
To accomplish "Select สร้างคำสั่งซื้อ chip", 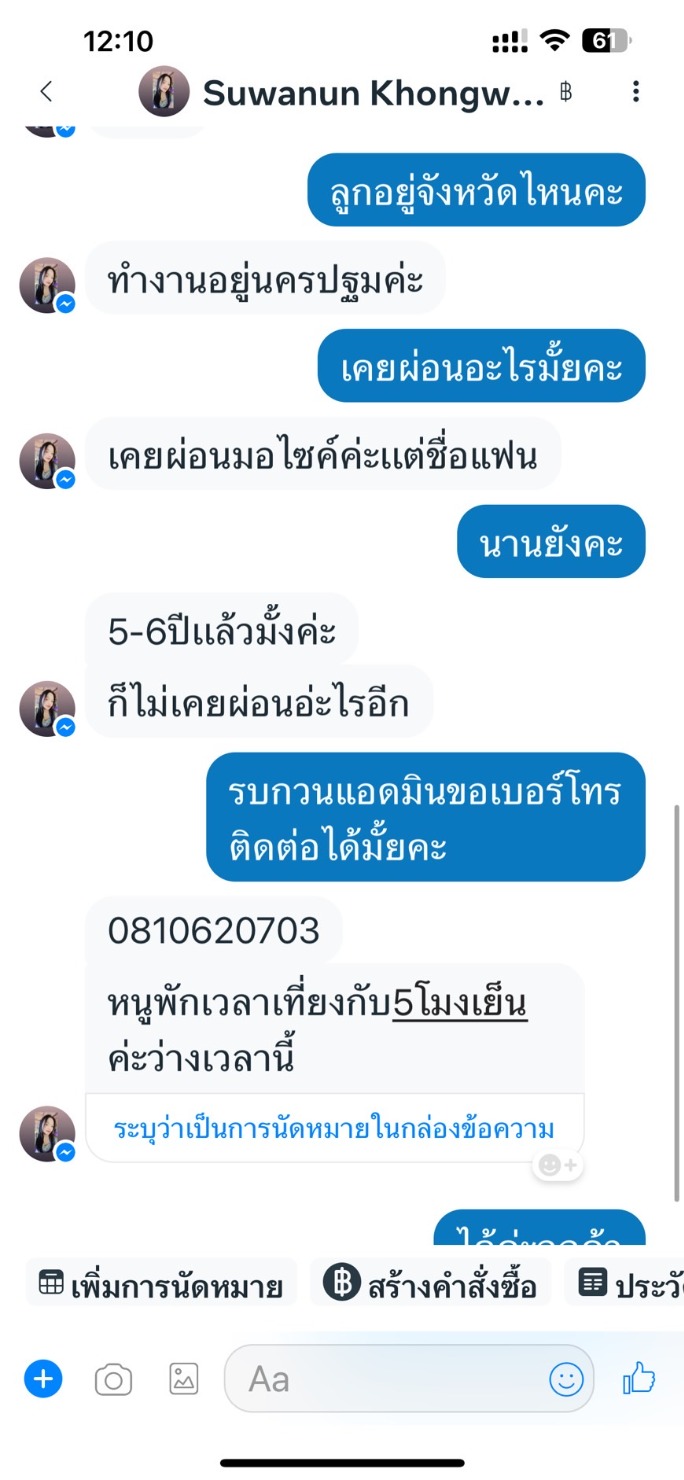I will tap(432, 1285).
